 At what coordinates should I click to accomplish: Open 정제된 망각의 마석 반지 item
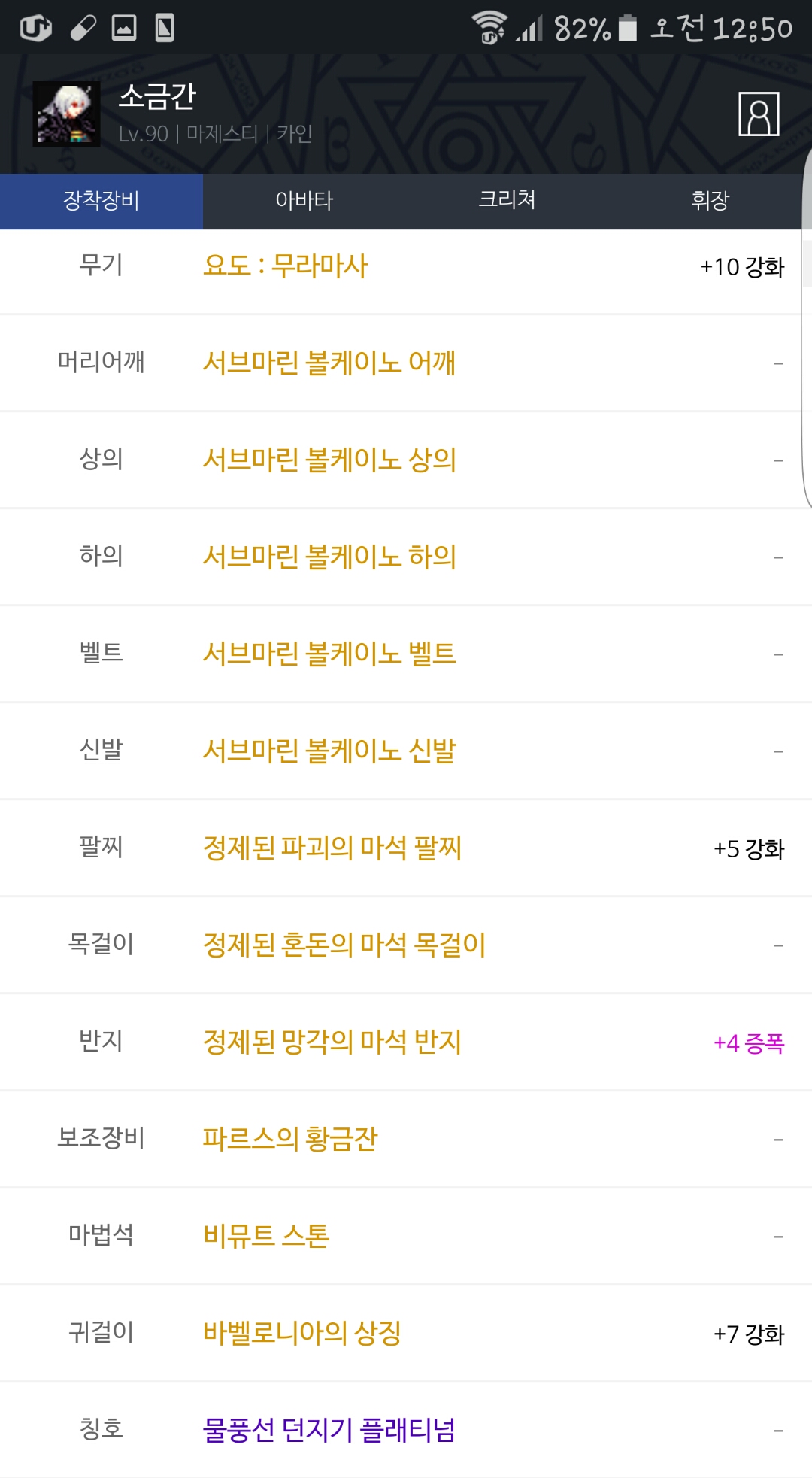click(332, 1042)
